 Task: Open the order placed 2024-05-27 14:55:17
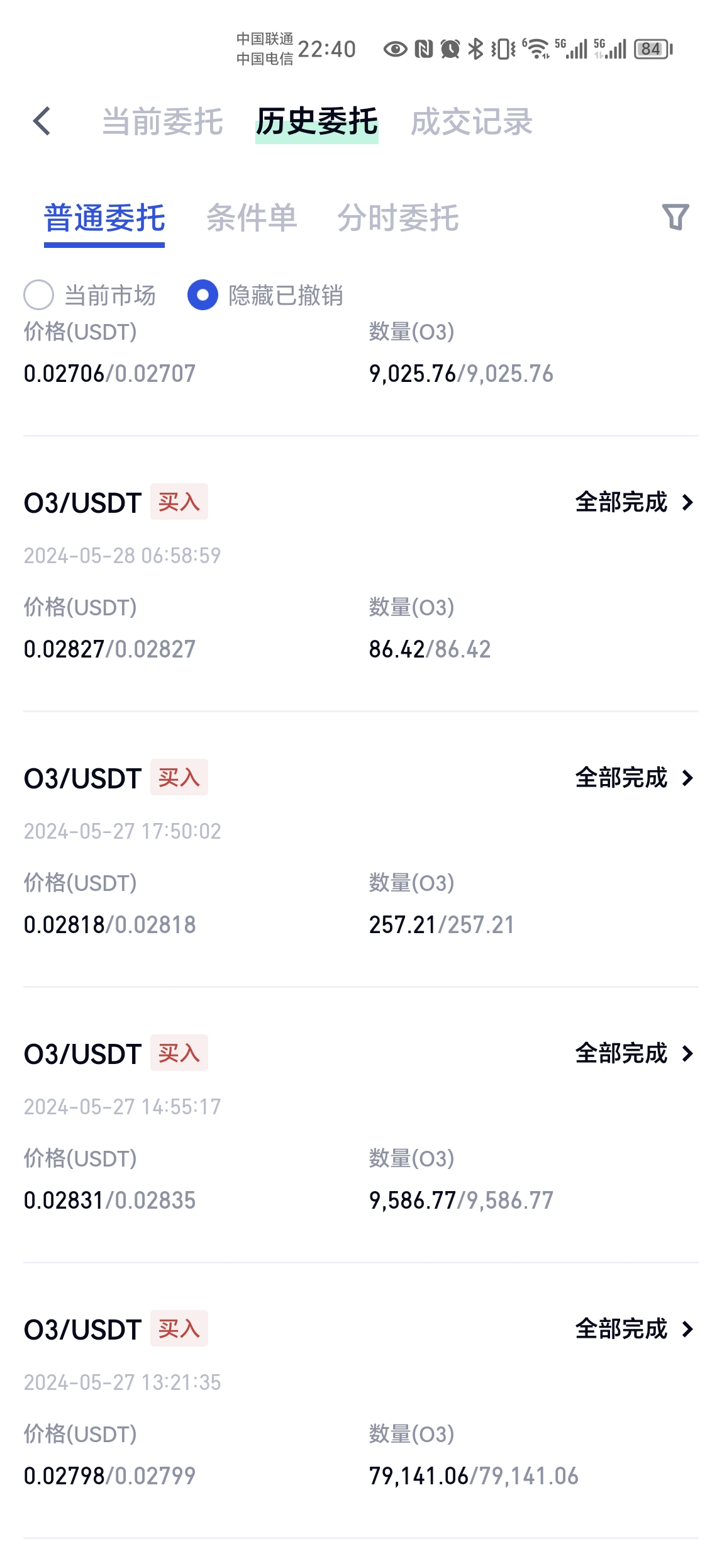click(635, 1053)
